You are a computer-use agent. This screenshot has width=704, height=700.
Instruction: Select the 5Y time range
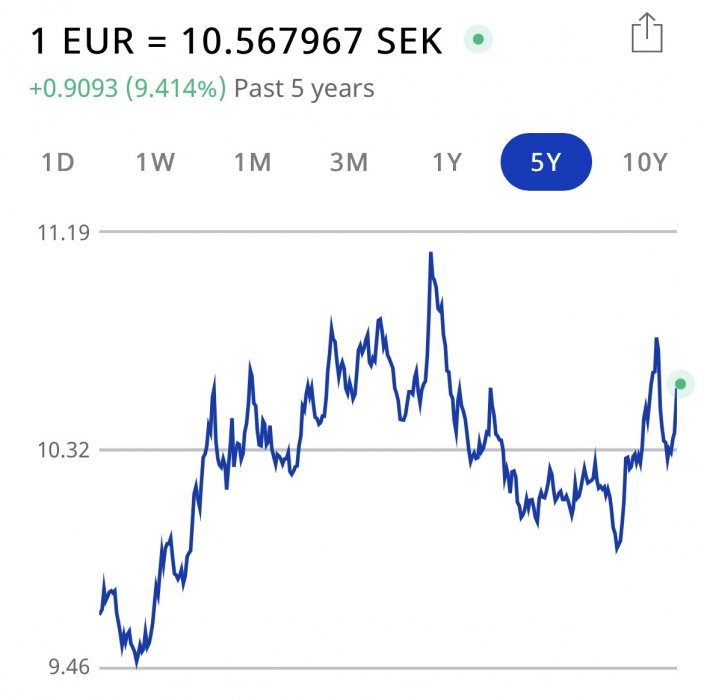coord(546,162)
